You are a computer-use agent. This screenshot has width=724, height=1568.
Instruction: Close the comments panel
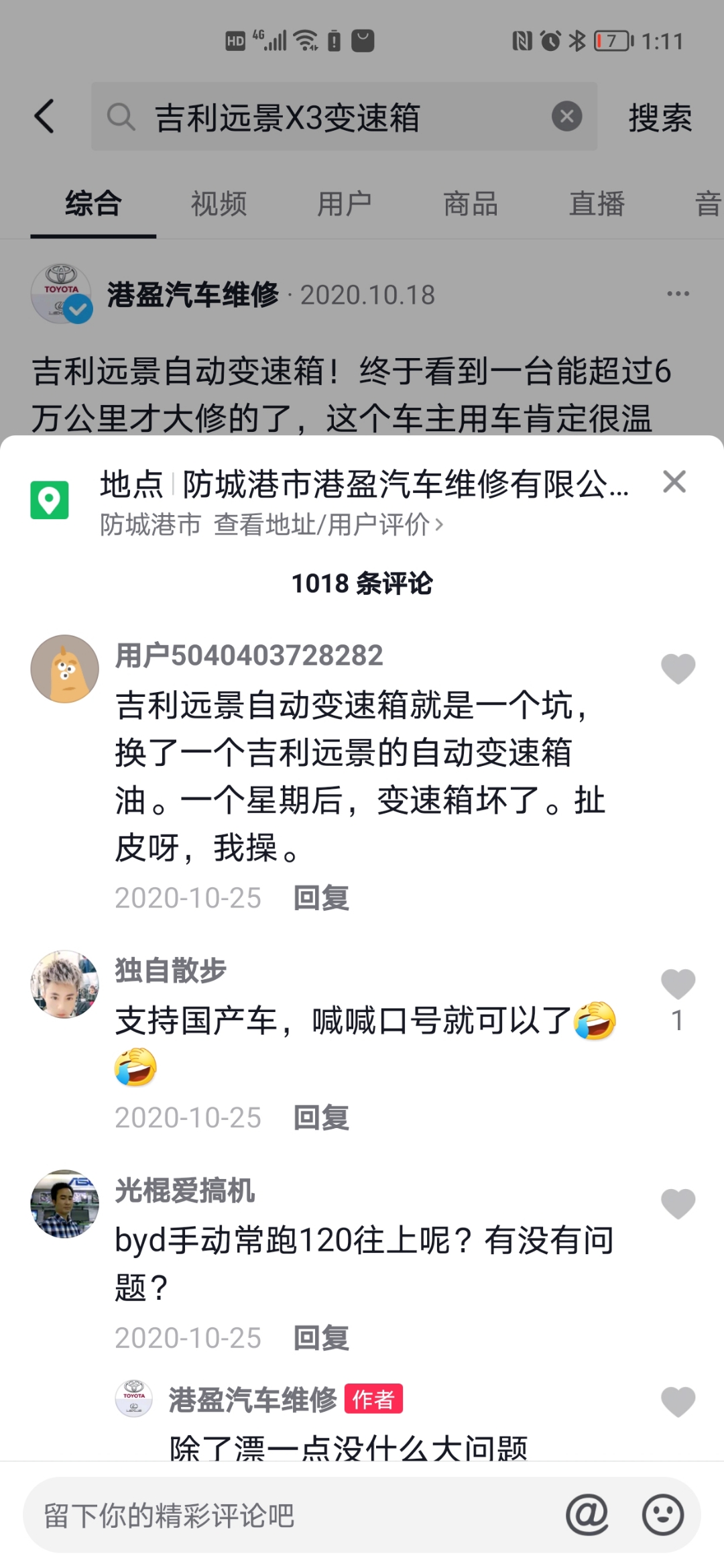(674, 482)
